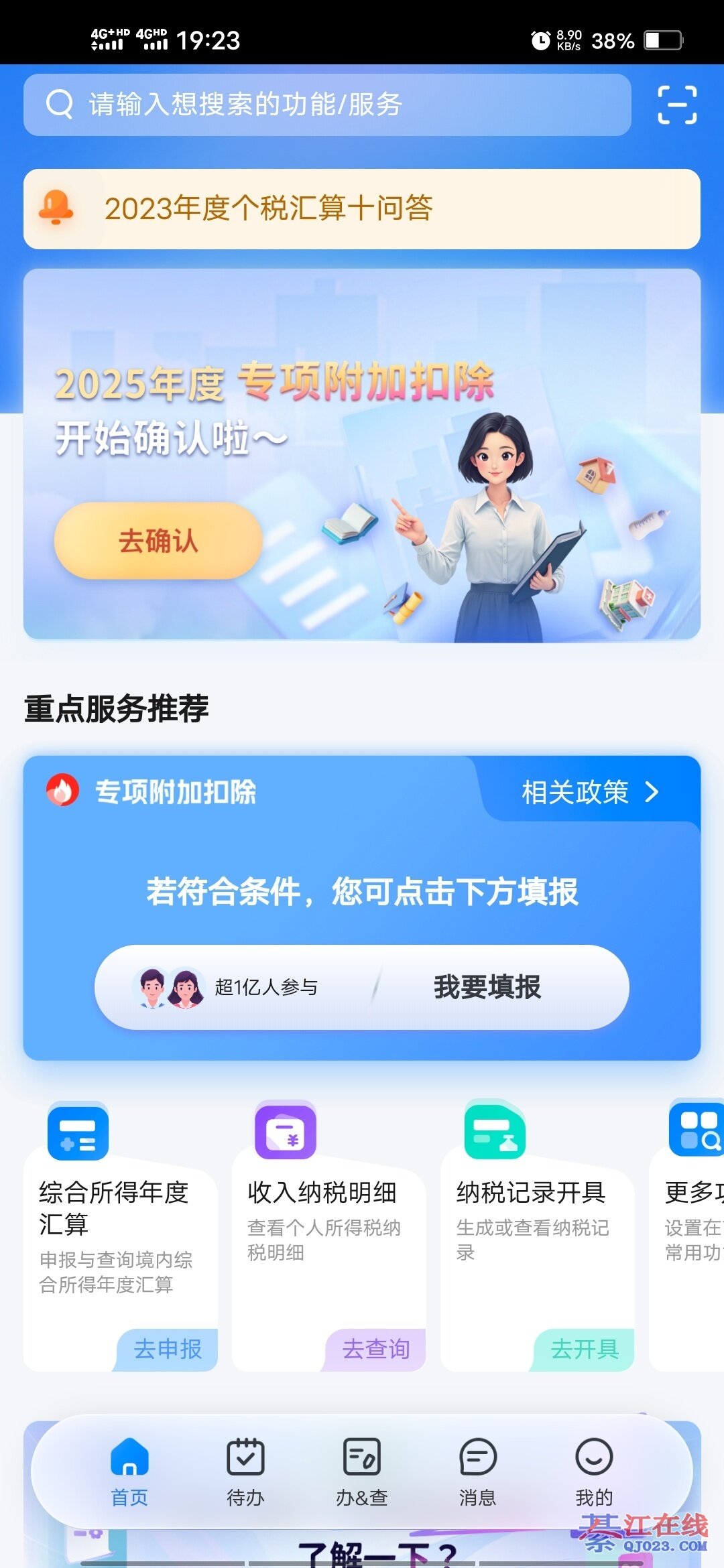Tap the search box for functions/services
Viewport: 724px width, 1568px height.
[x=327, y=105]
